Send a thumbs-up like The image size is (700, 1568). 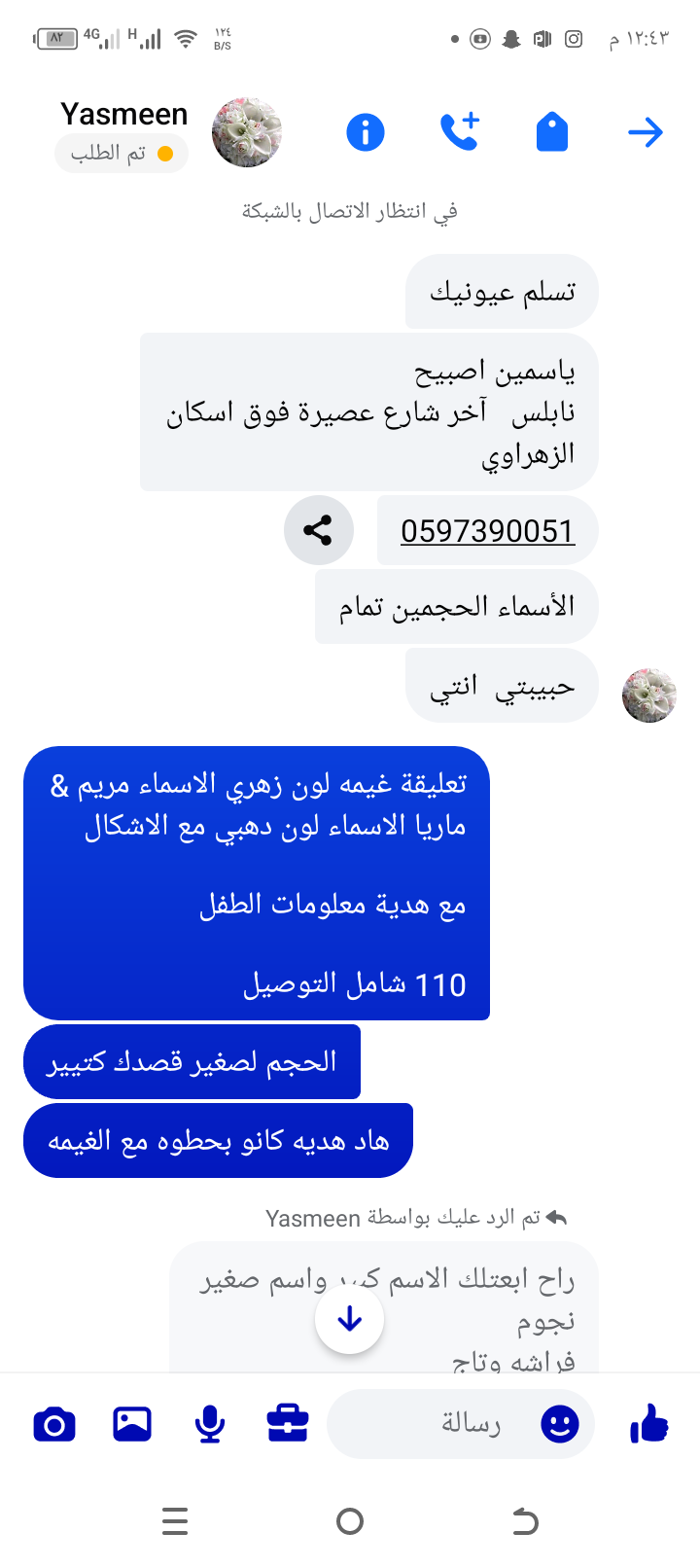coord(648,1424)
